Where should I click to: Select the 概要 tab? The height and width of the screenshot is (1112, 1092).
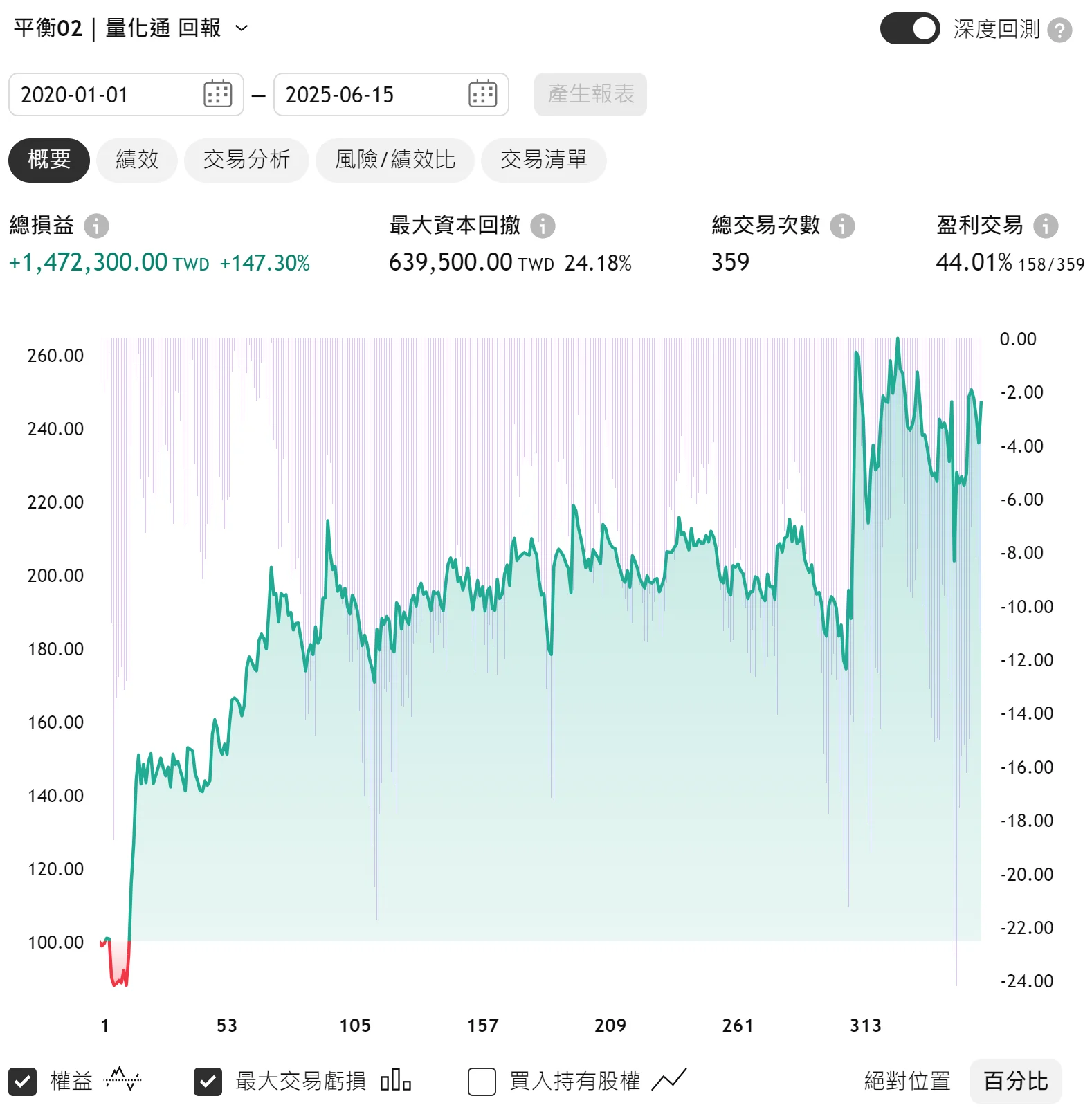49,160
